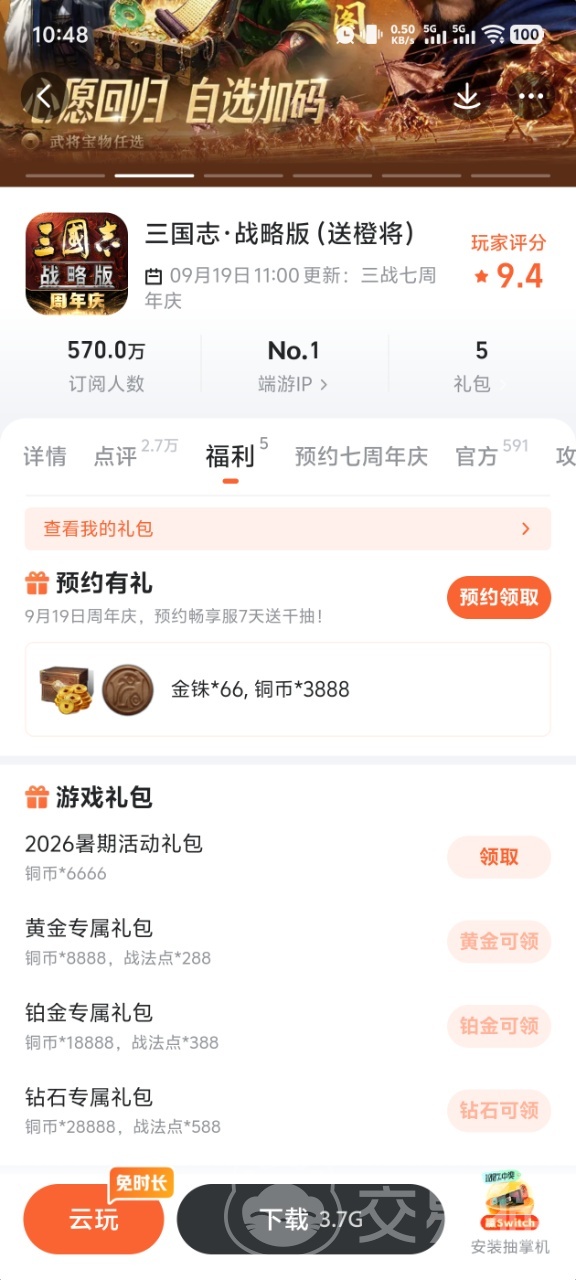
Task: Tap 钻石可领 for the diamond gift pack
Action: 499,1109
